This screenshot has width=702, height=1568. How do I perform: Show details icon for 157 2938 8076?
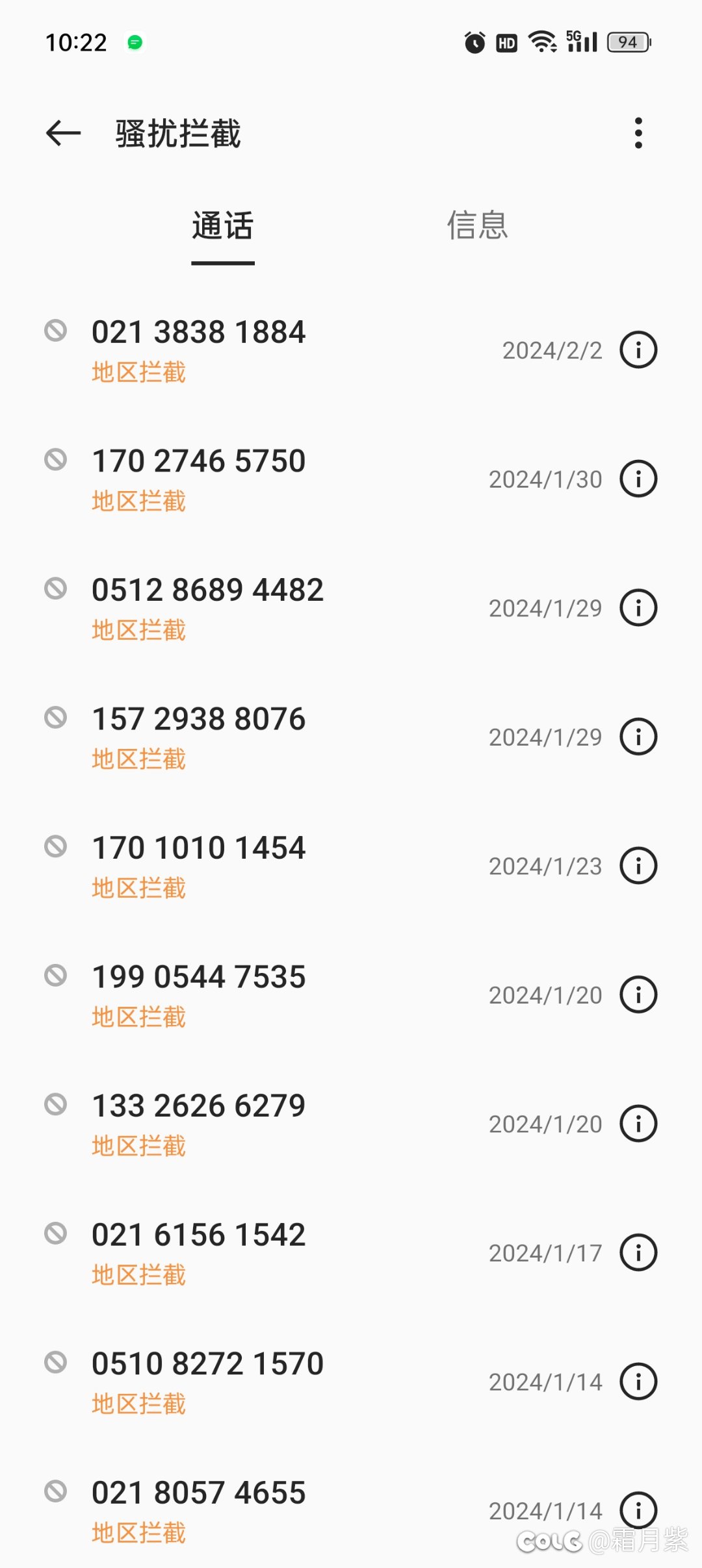[x=638, y=737]
